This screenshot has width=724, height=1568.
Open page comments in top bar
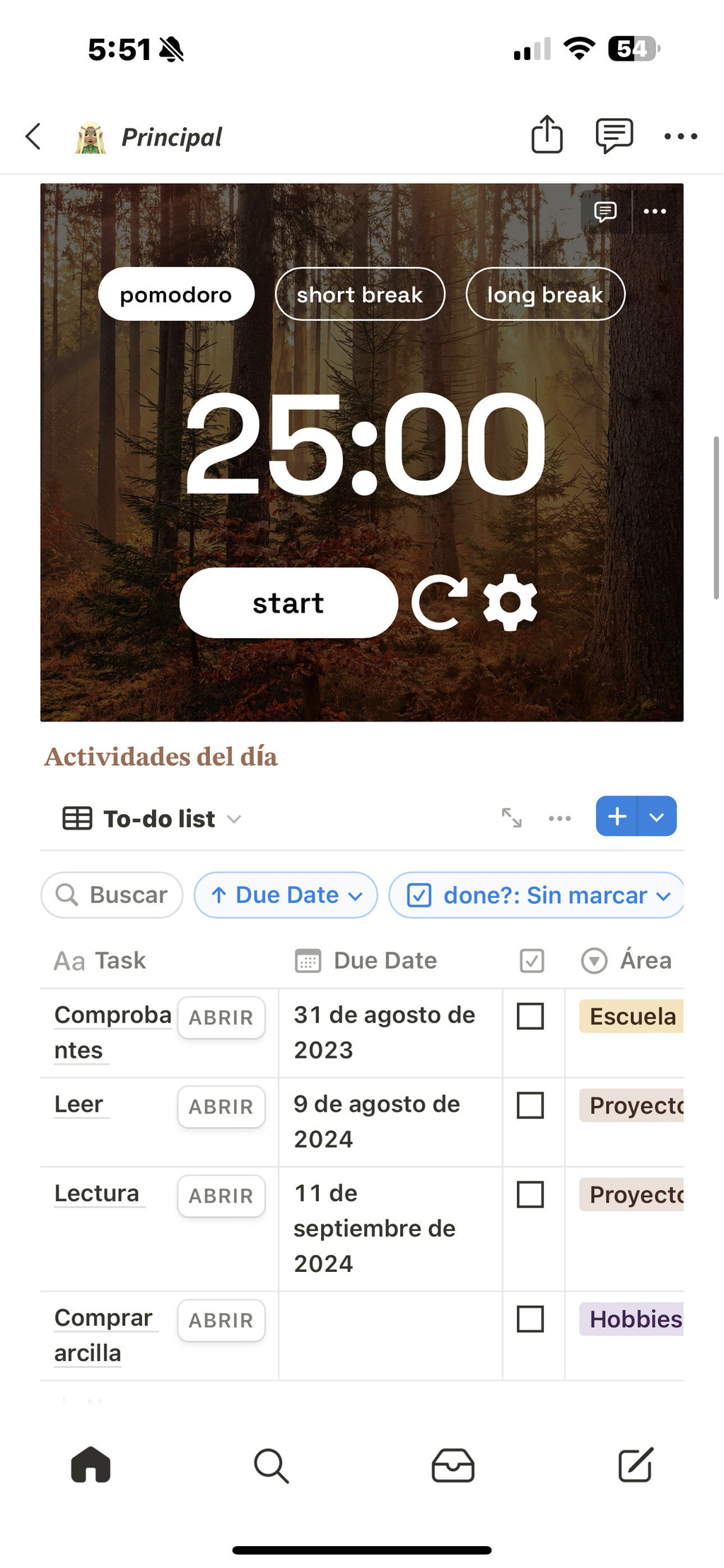pos(614,135)
